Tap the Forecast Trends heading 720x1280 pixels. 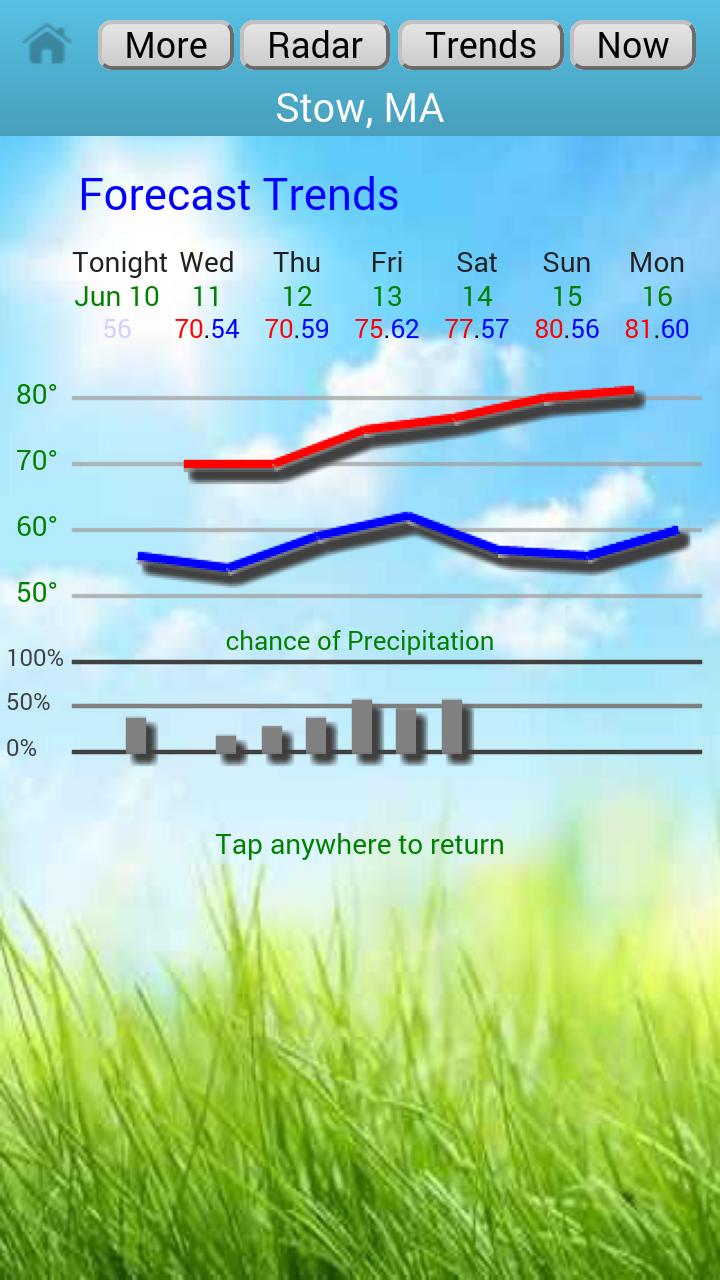coord(238,194)
